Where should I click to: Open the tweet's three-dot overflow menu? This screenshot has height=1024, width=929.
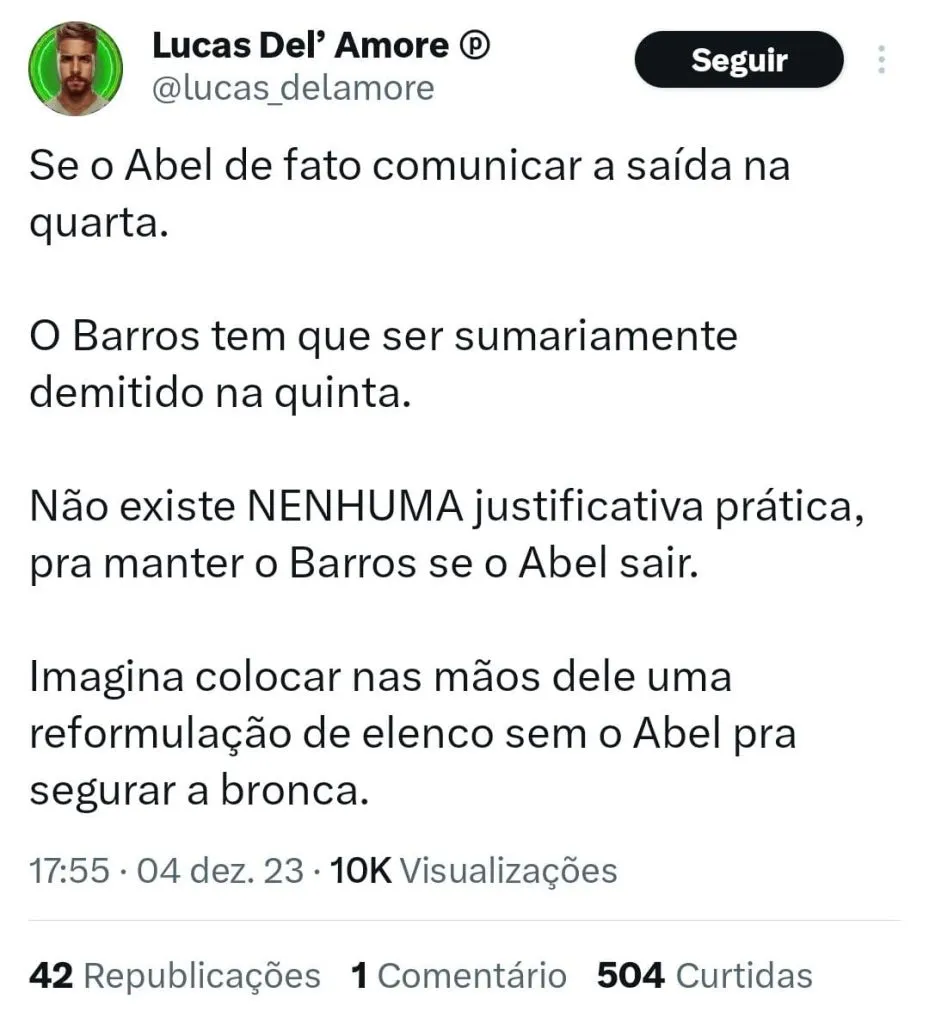tap(881, 60)
